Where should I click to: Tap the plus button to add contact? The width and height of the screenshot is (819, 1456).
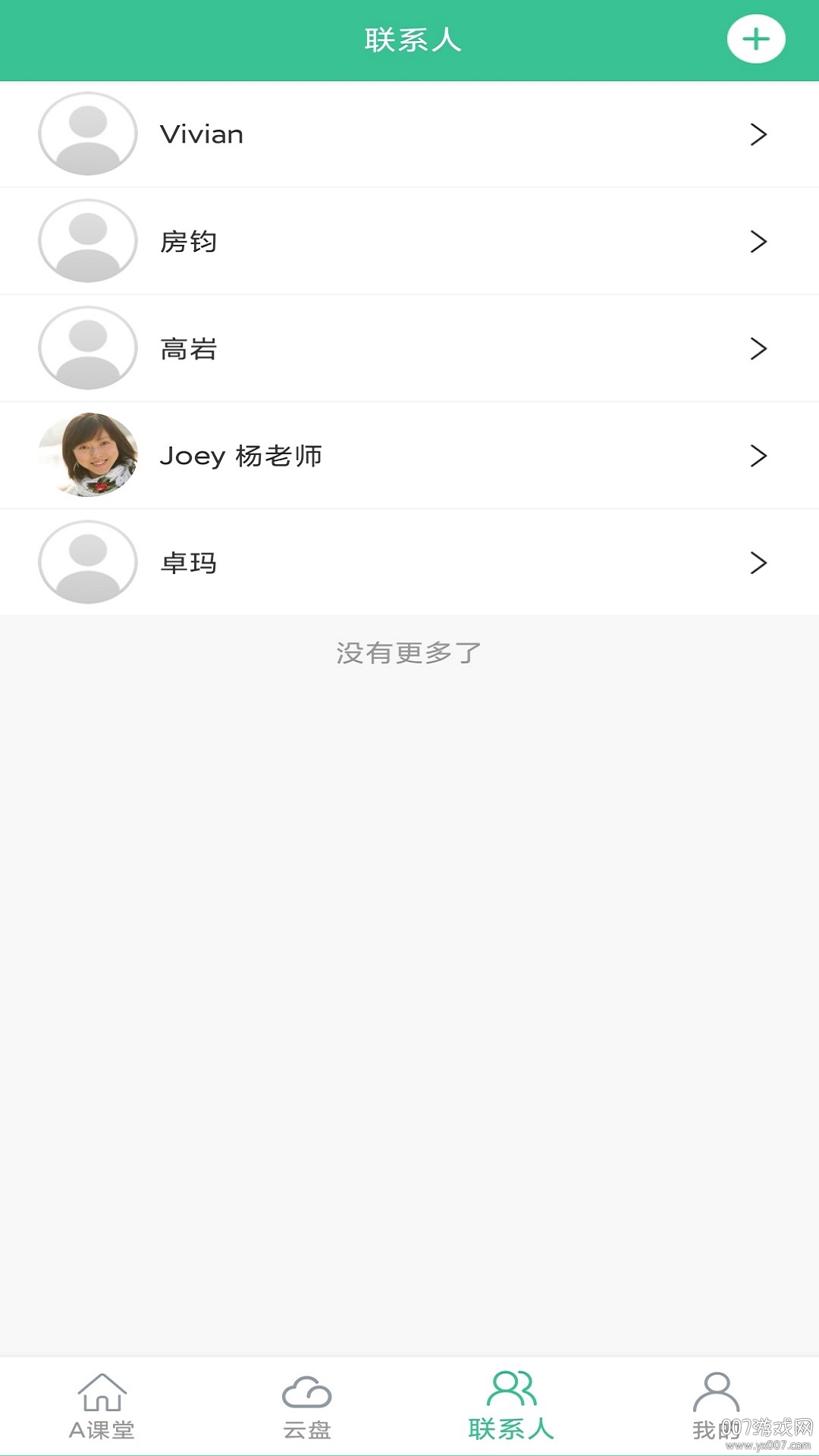[x=755, y=37]
